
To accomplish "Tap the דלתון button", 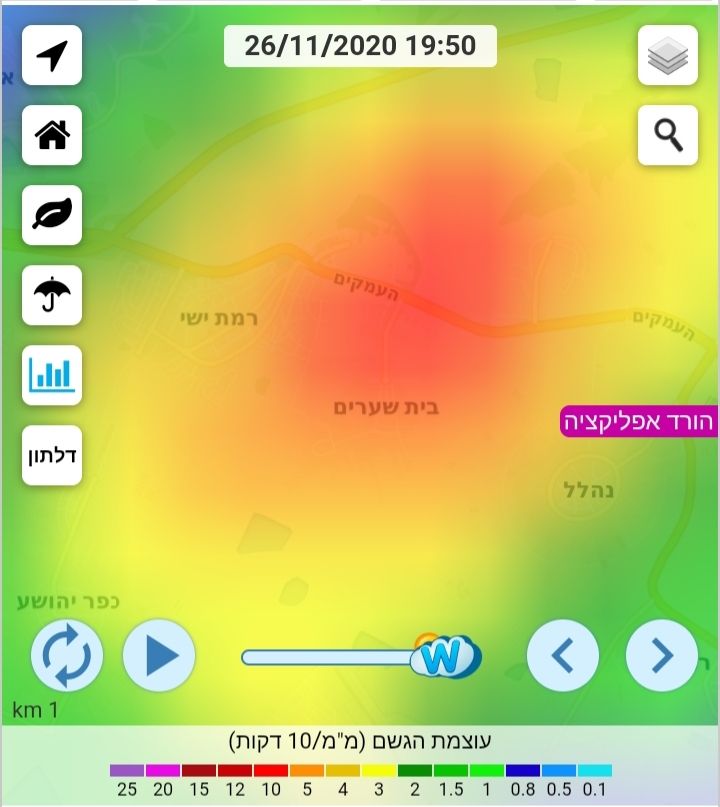I will pyautogui.click(x=52, y=455).
